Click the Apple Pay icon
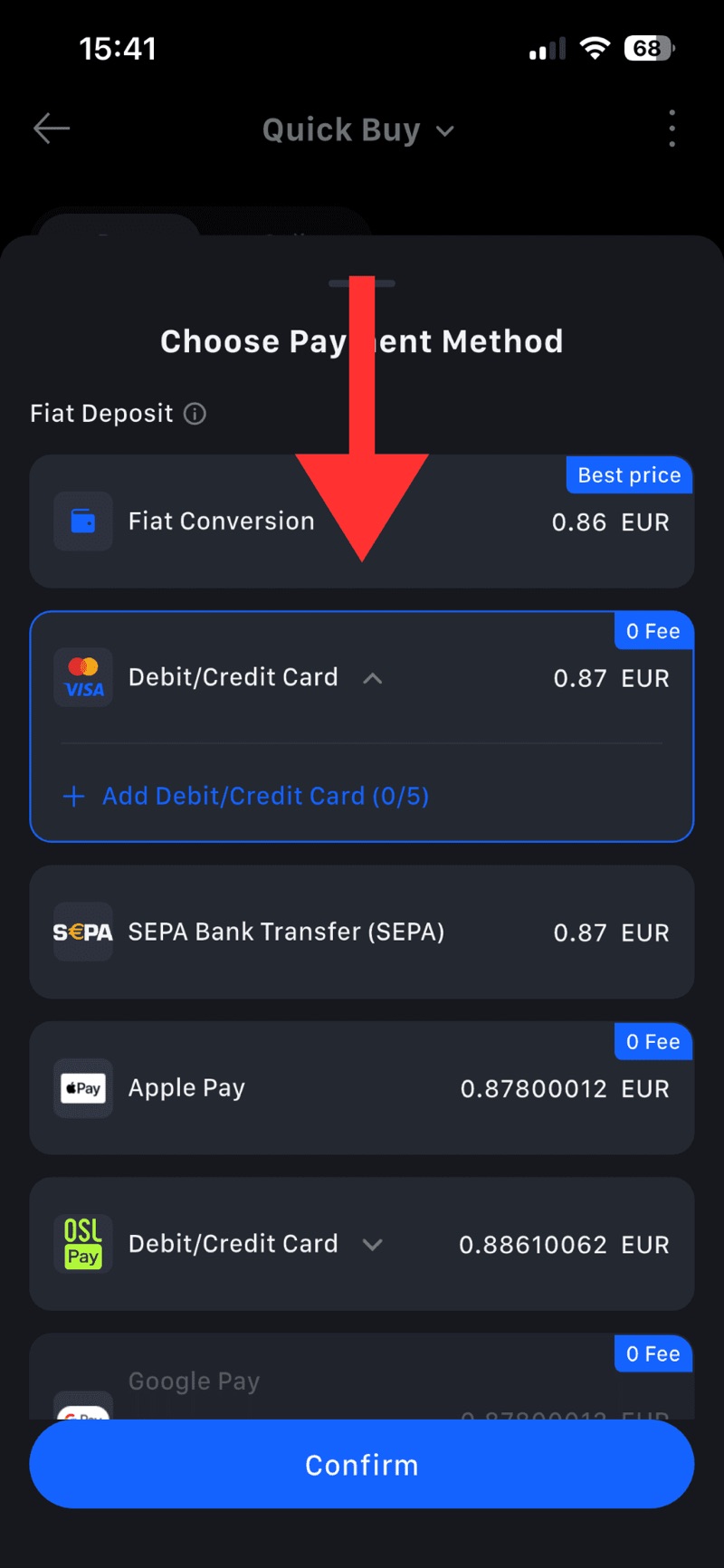 click(x=82, y=1088)
